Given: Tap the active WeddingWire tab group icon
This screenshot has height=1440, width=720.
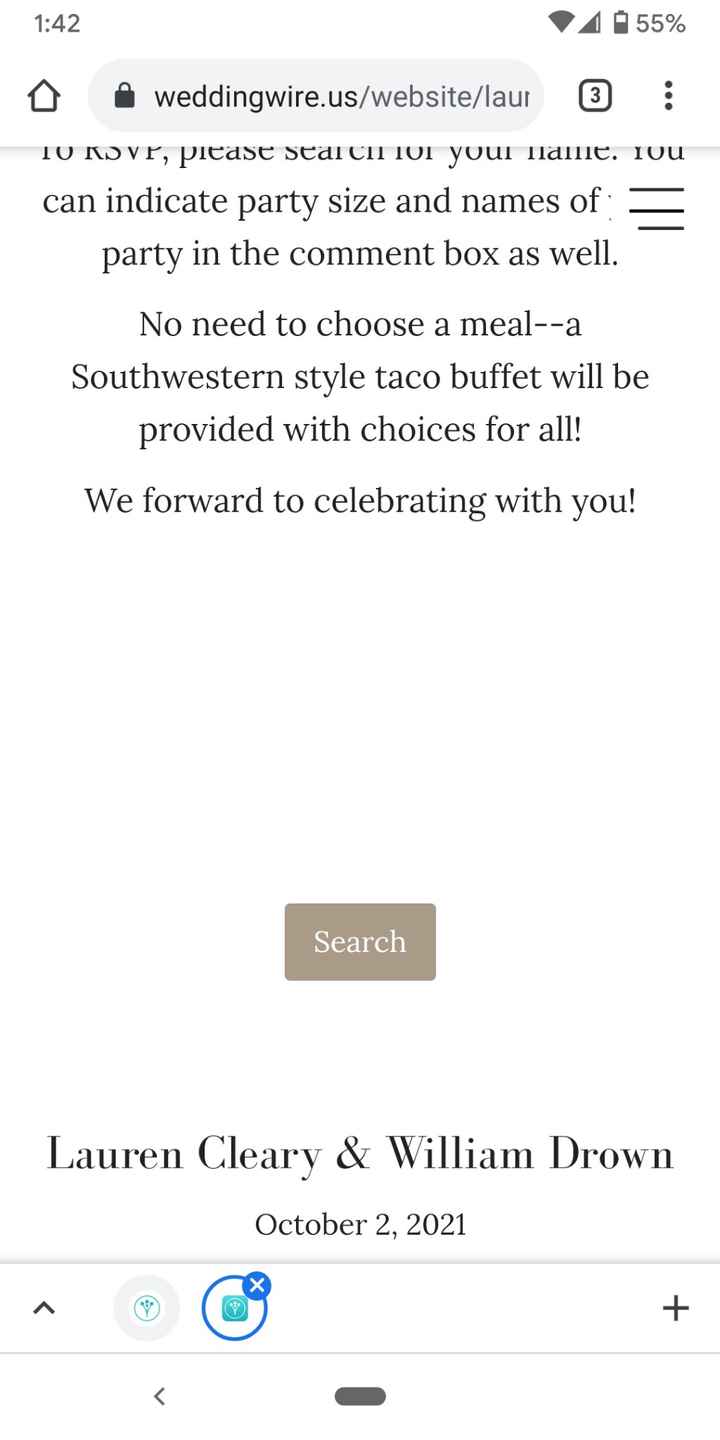Looking at the screenshot, I should point(234,1306).
